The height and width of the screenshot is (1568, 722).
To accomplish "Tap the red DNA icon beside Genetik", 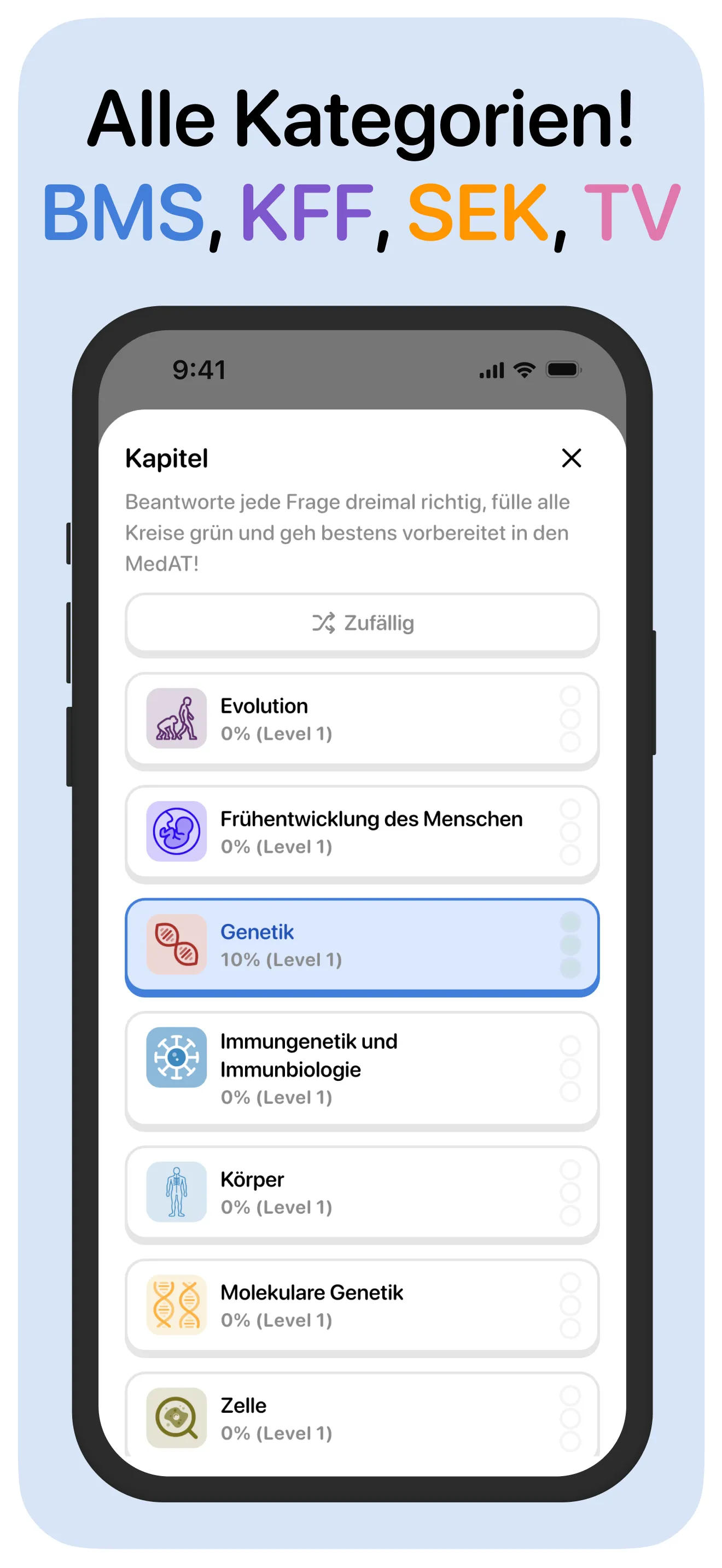I will (176, 945).
